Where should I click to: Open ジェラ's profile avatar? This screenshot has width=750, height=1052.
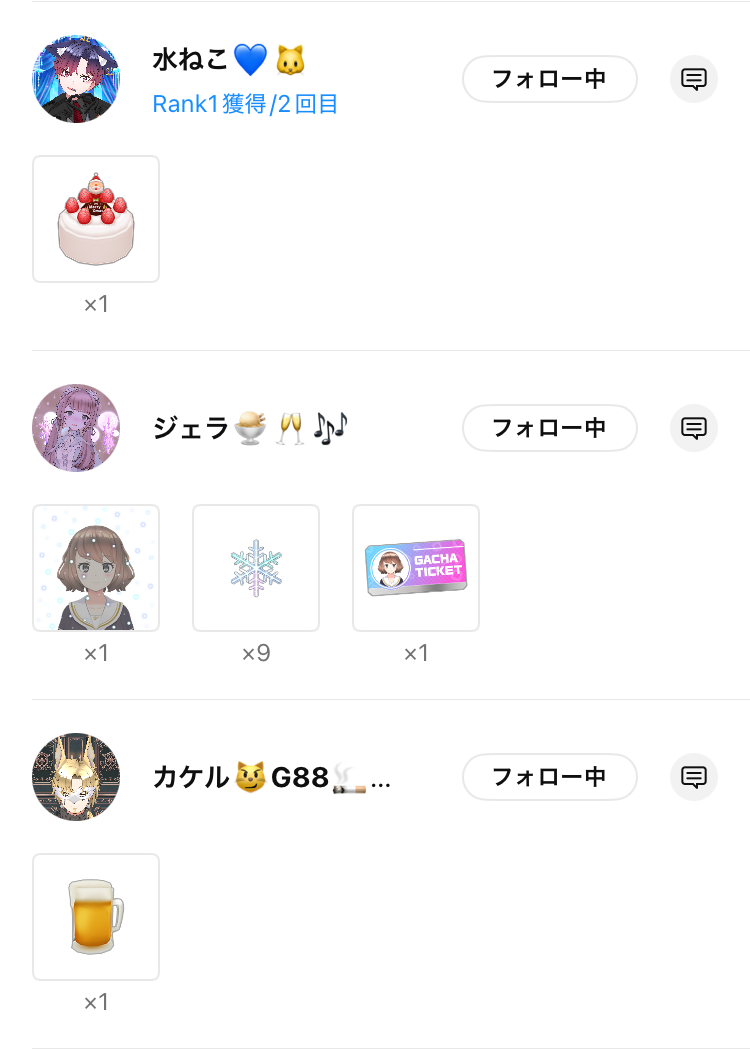click(76, 428)
